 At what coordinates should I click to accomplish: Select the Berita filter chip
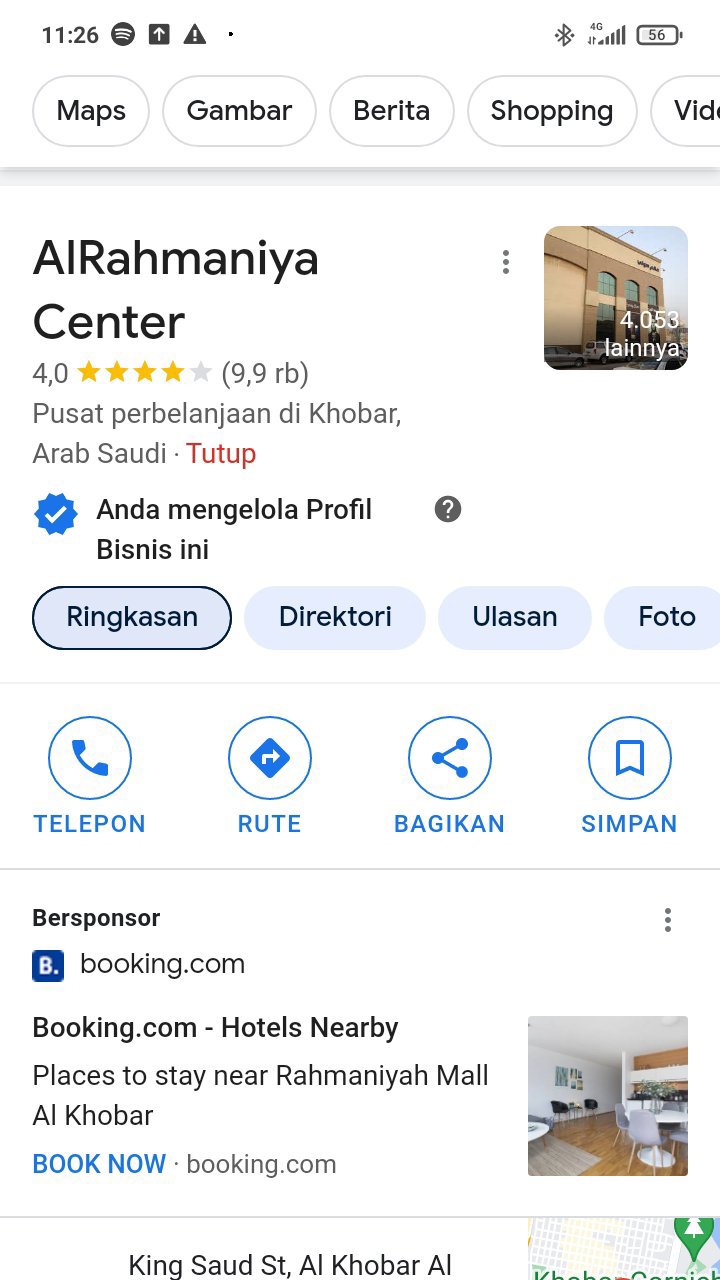pyautogui.click(x=391, y=111)
